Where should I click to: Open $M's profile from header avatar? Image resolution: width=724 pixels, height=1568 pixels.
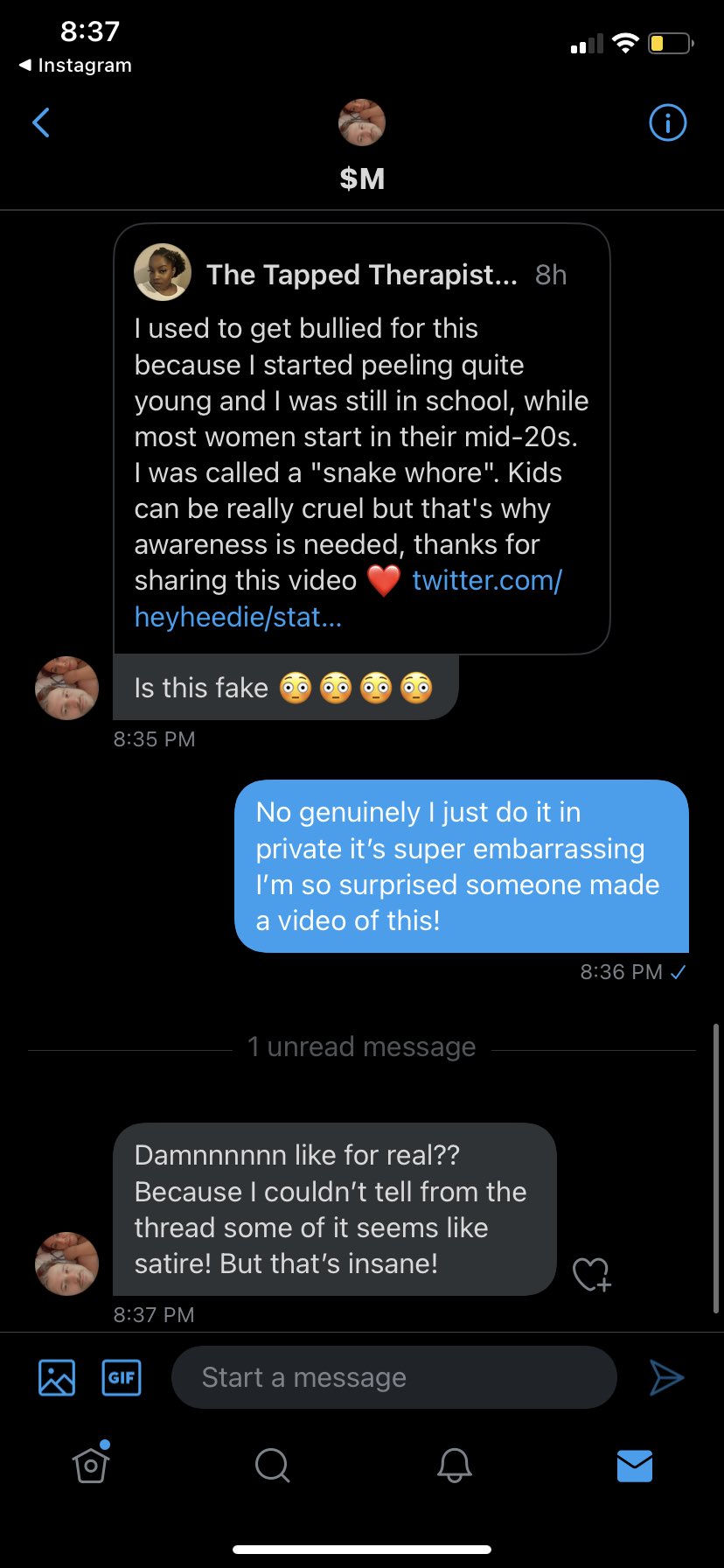coord(361,122)
